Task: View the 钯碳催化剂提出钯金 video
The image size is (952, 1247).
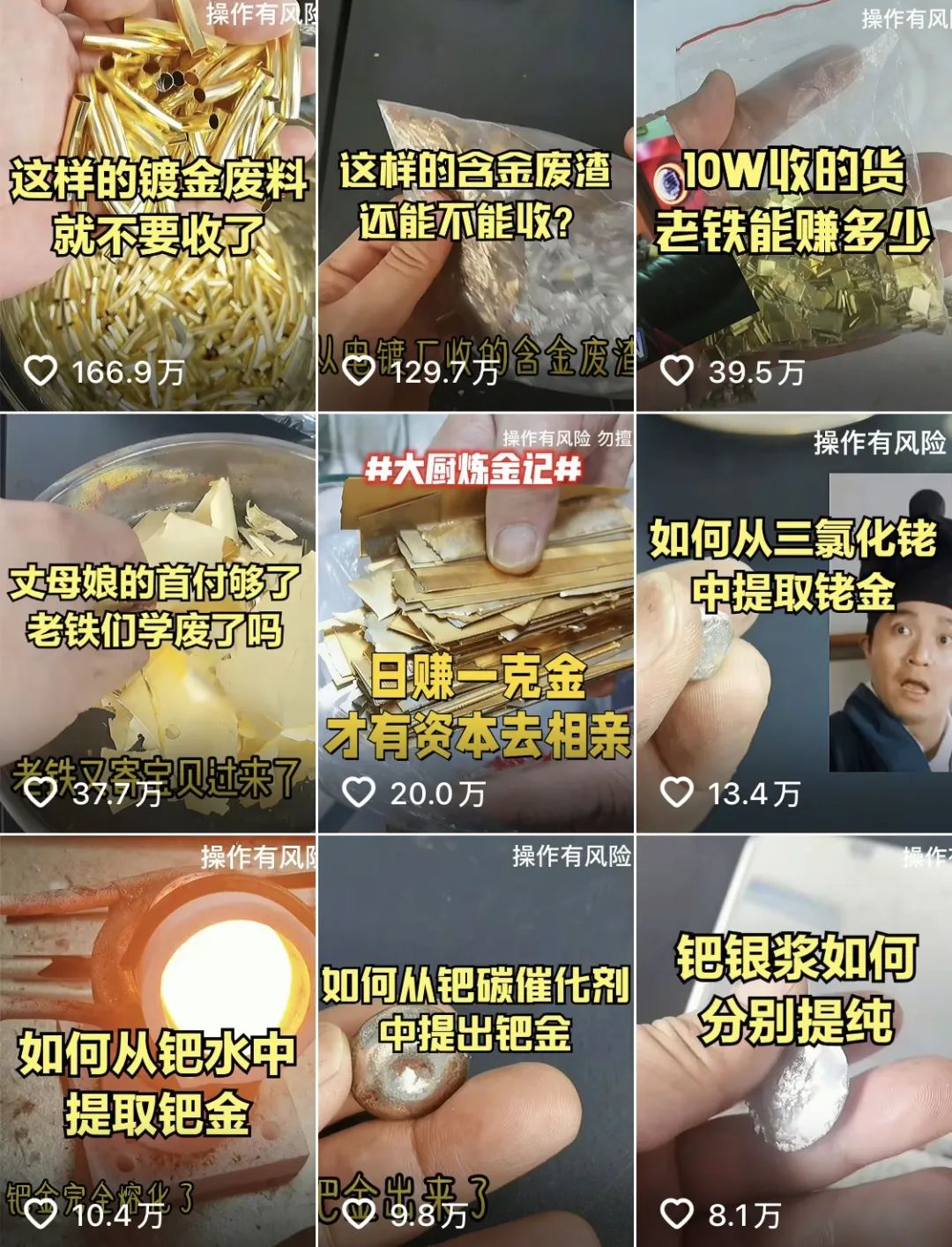Action: (475, 1041)
